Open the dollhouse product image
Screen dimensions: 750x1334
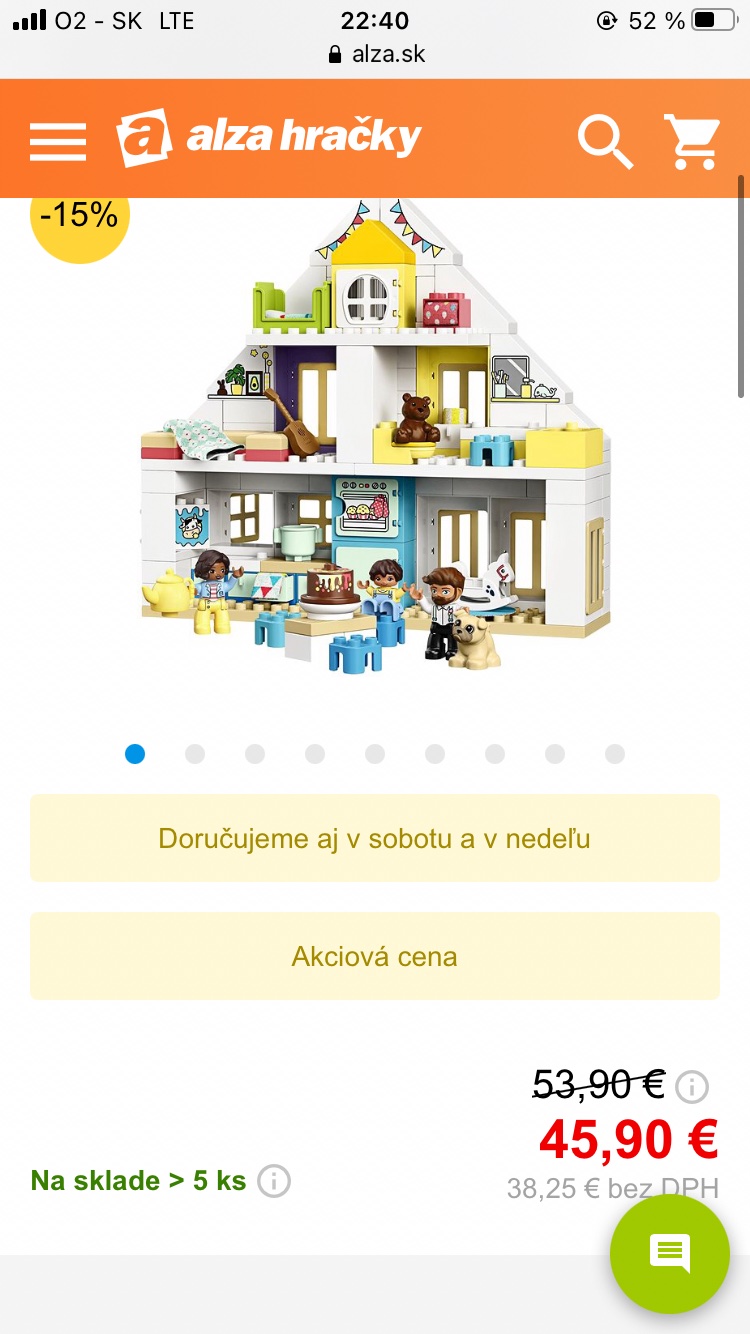pos(375,440)
